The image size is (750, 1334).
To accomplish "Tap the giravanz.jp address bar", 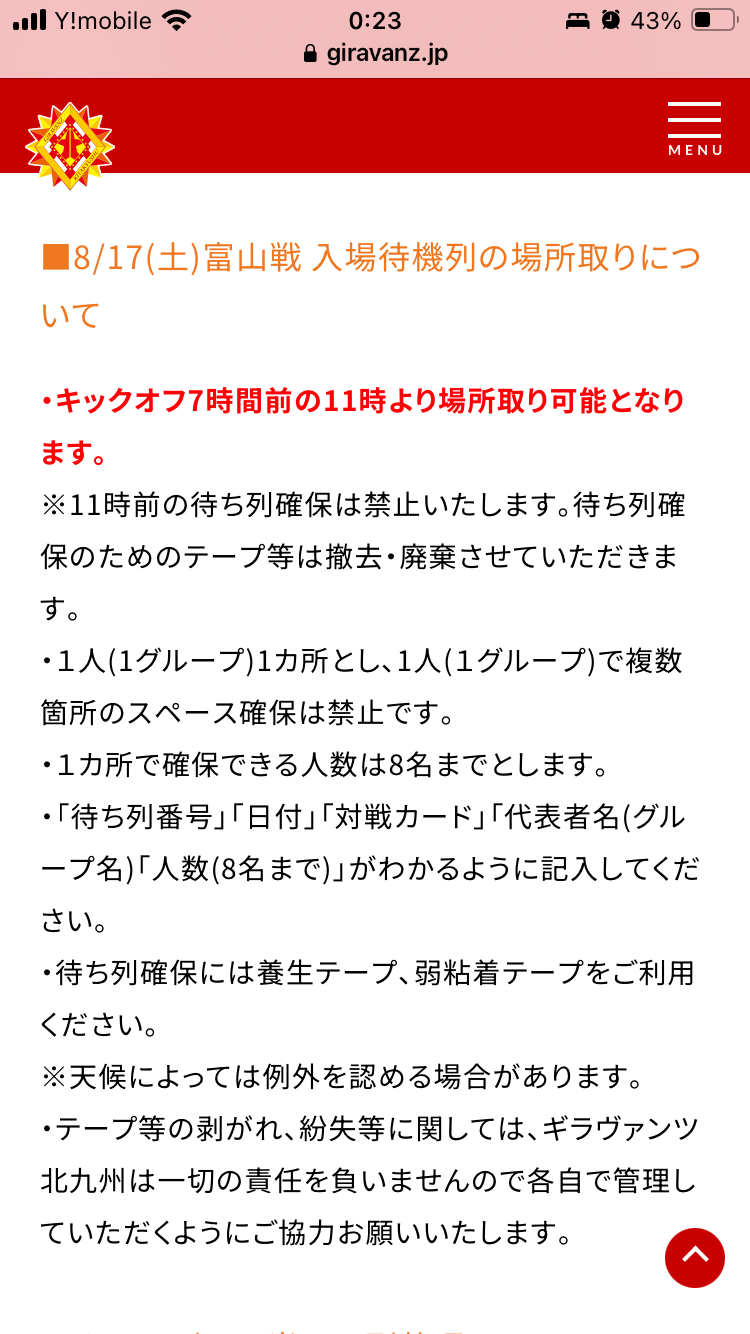I will click(x=375, y=54).
